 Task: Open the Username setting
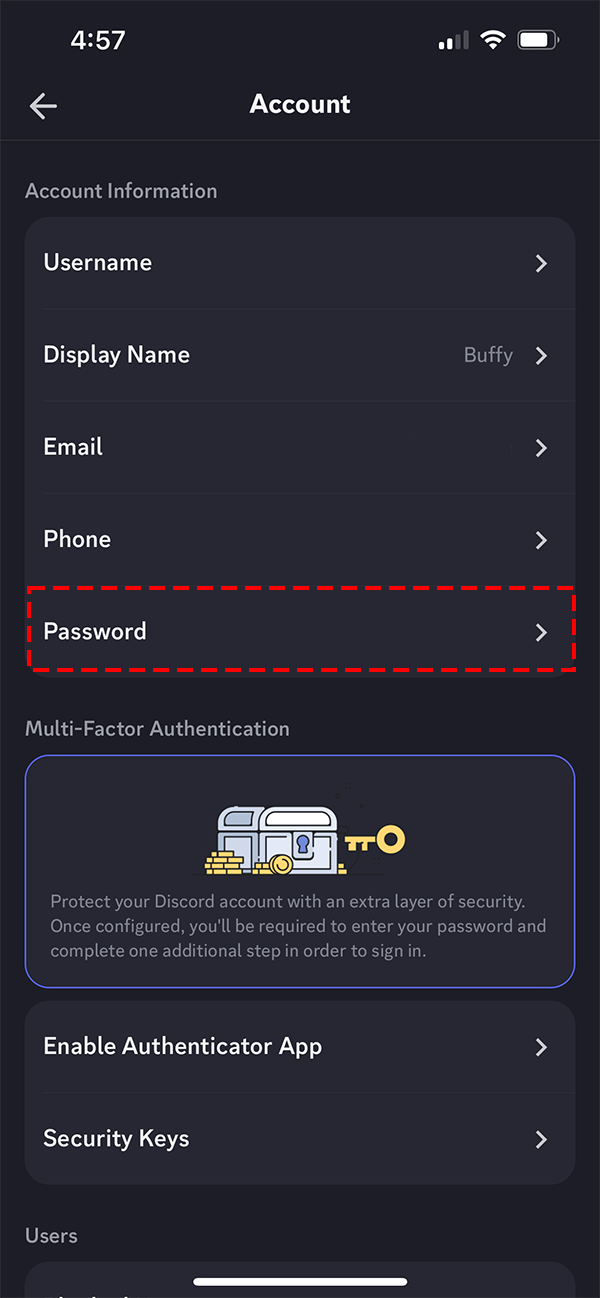click(x=298, y=263)
